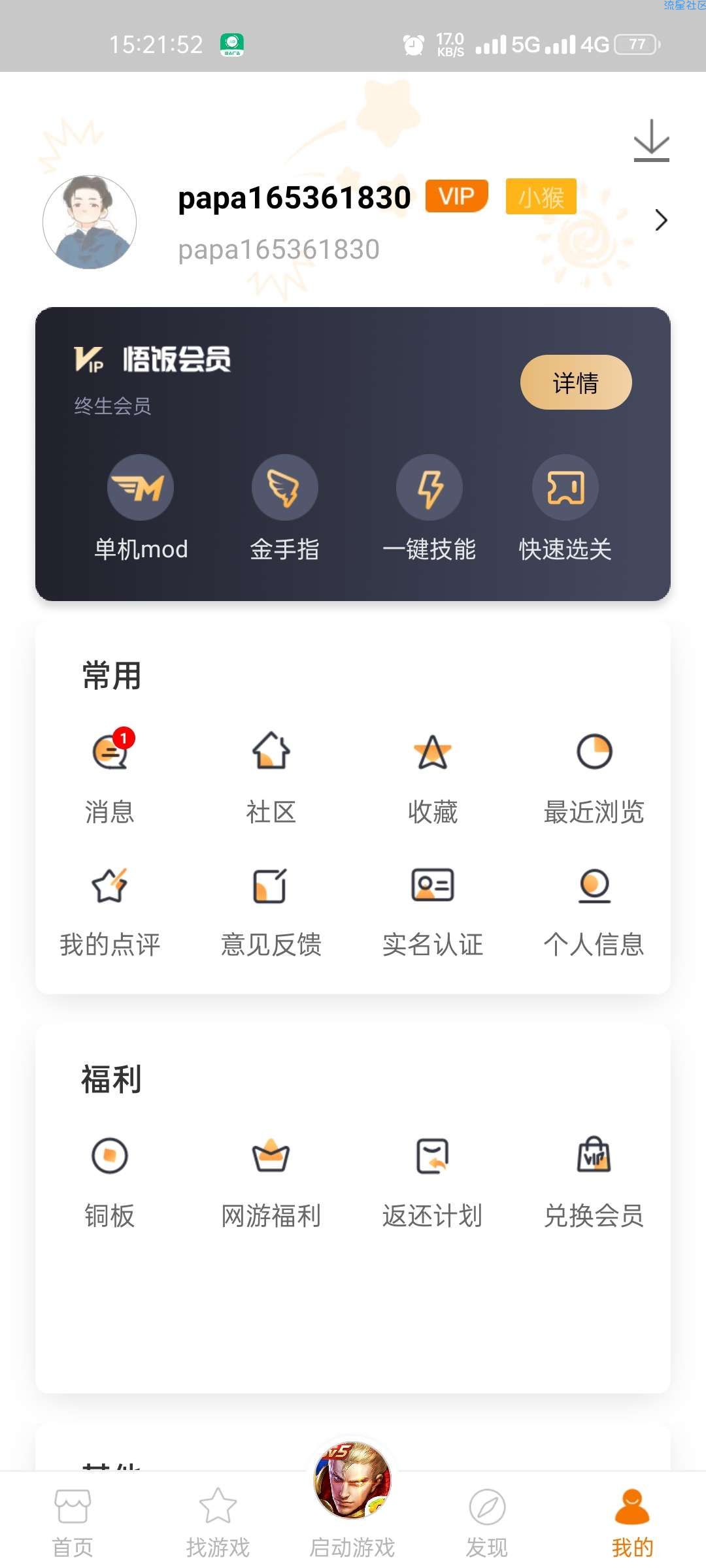The width and height of the screenshot is (706, 1568).
Task: Open profile details via the chevron arrow
Action: [x=661, y=220]
